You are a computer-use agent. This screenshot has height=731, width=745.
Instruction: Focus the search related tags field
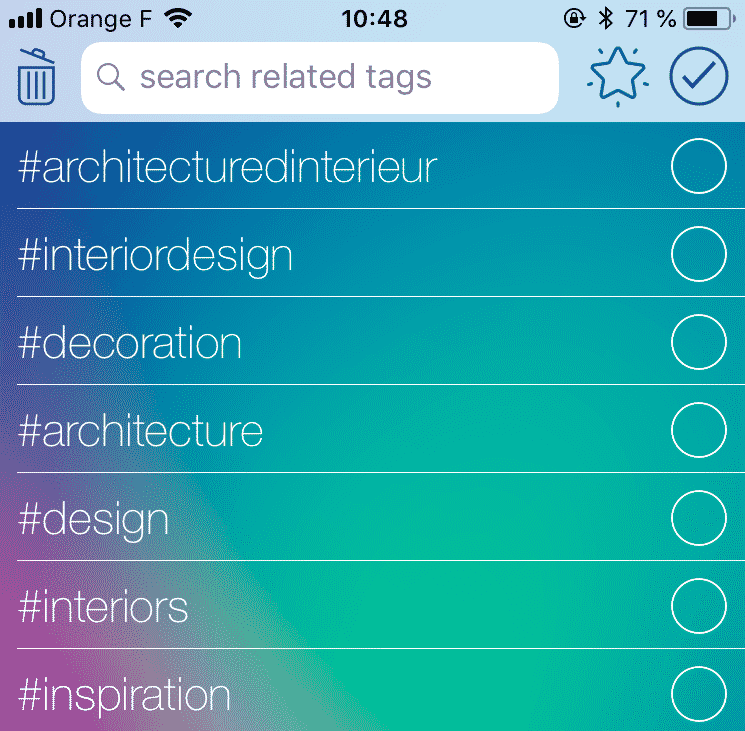click(x=320, y=78)
